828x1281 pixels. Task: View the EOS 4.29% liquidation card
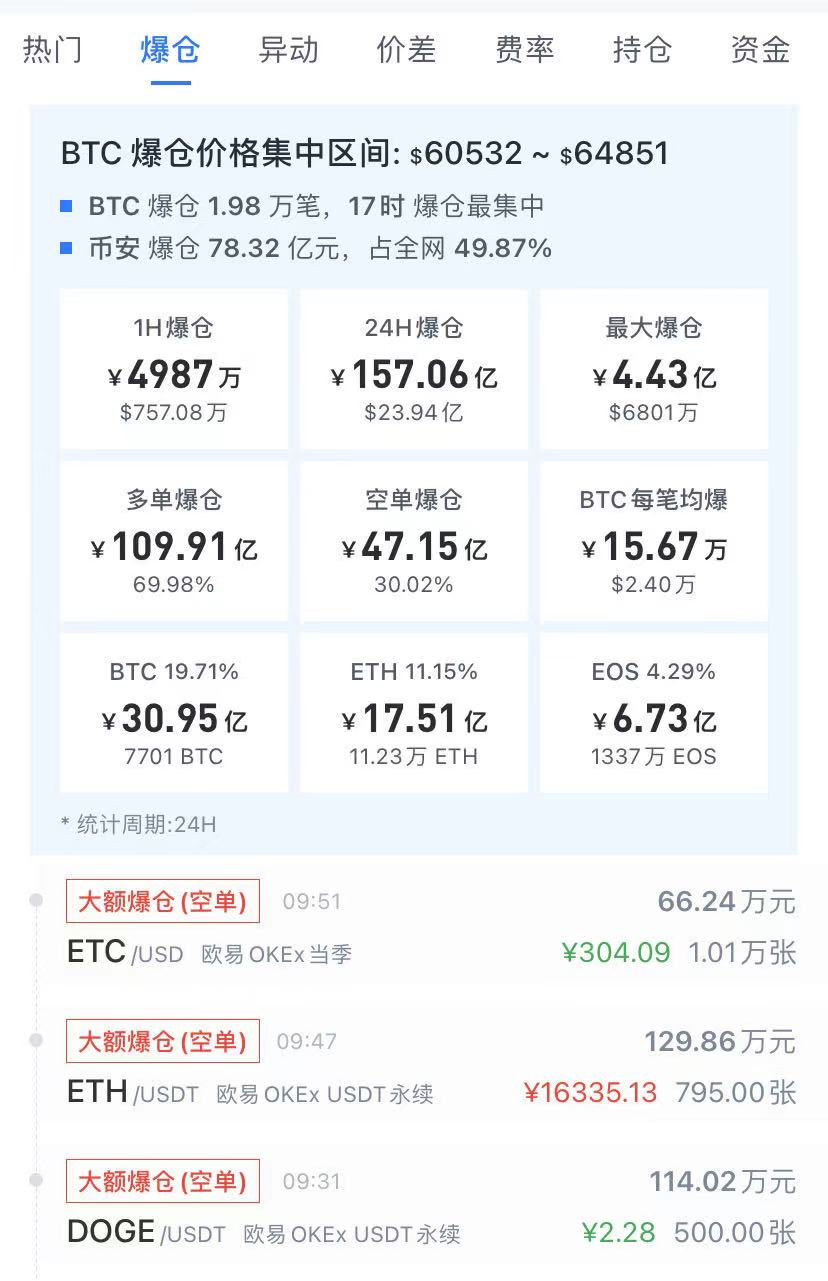(x=653, y=711)
